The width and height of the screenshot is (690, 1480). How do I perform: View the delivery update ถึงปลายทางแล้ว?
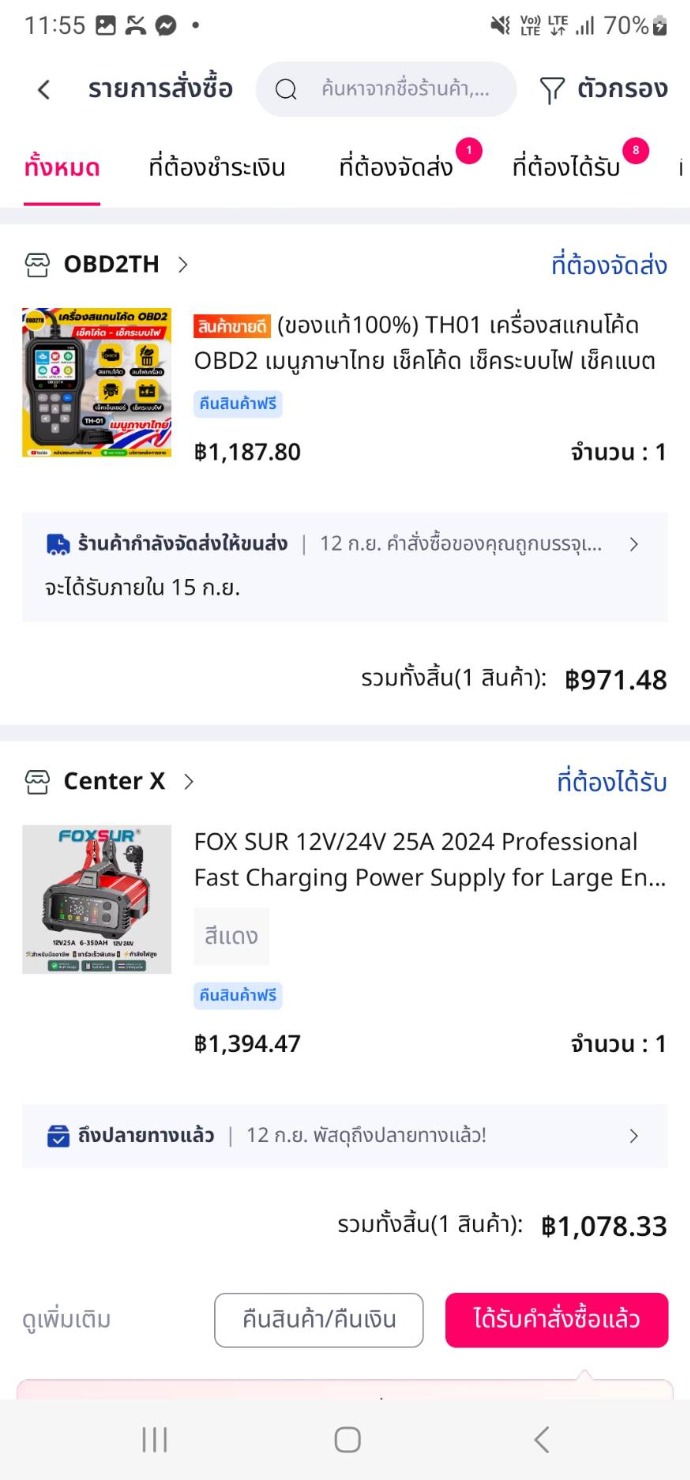(x=344, y=1135)
